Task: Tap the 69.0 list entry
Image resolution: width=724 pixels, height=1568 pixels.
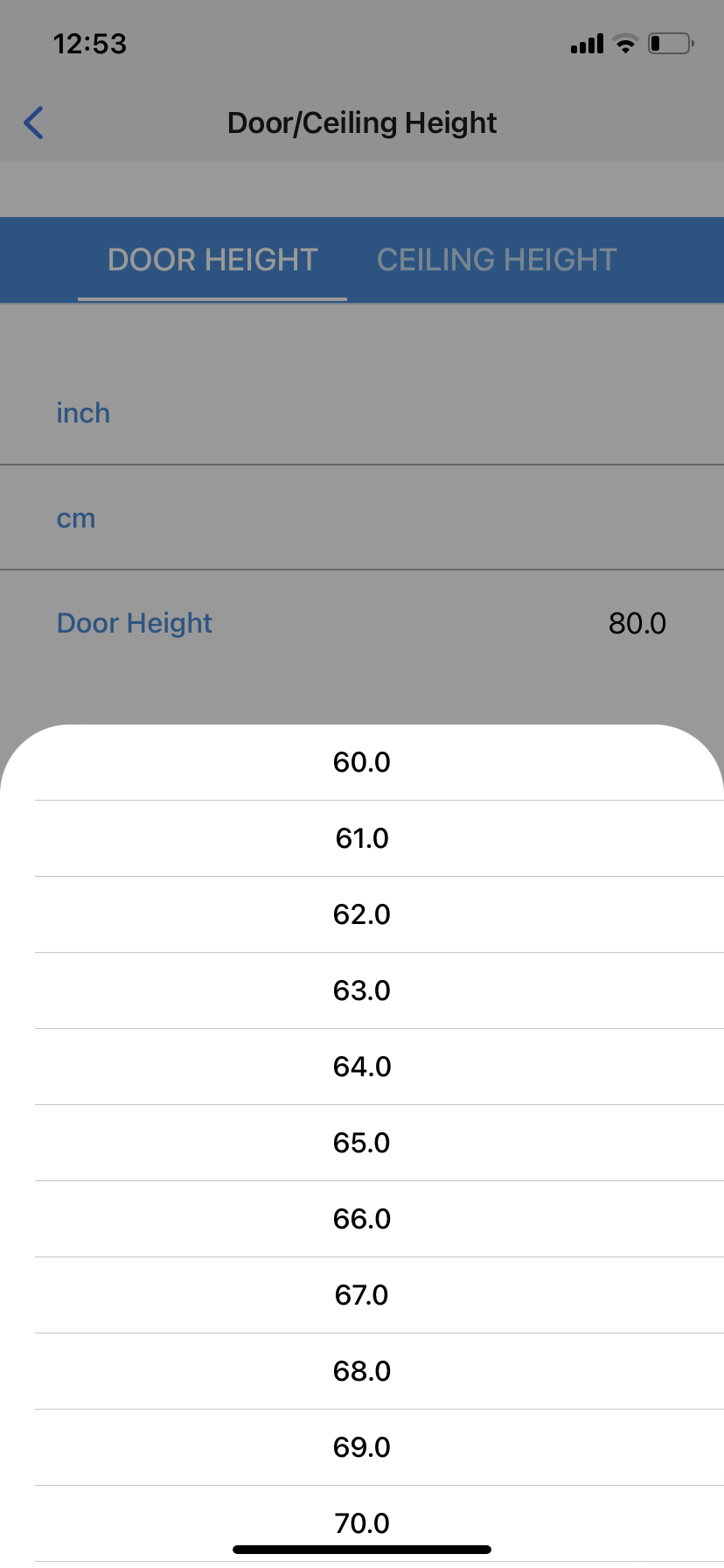Action: (362, 1447)
